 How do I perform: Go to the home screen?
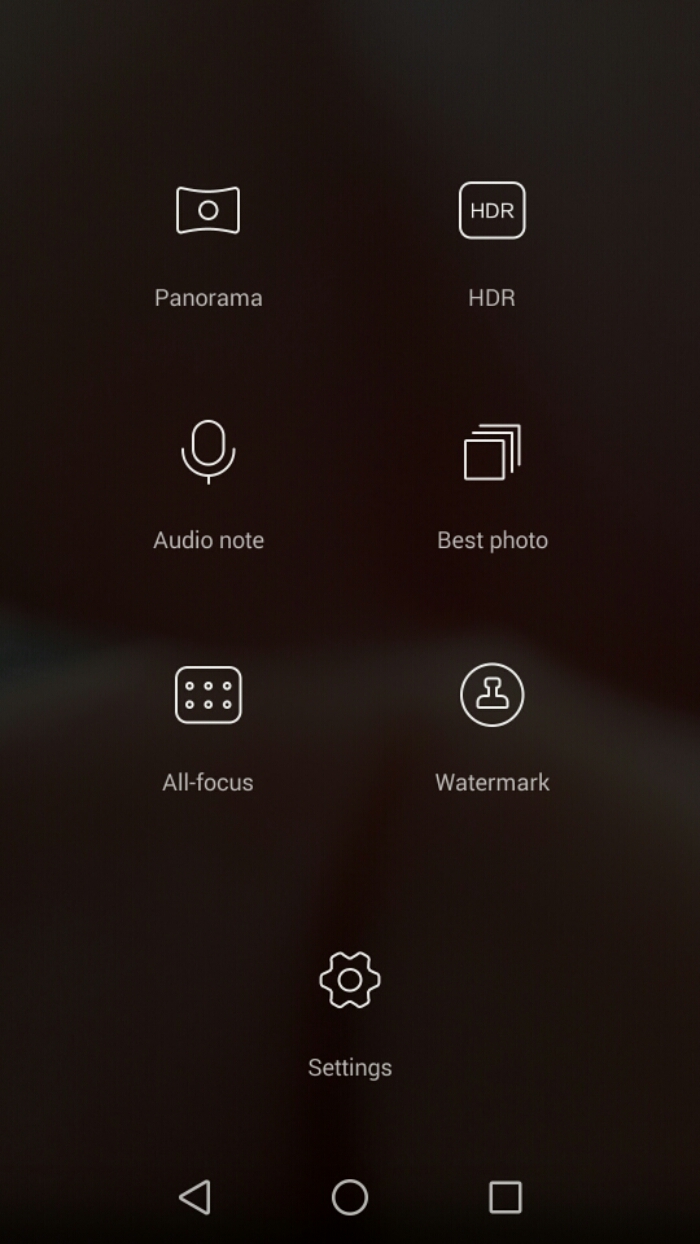[350, 1197]
